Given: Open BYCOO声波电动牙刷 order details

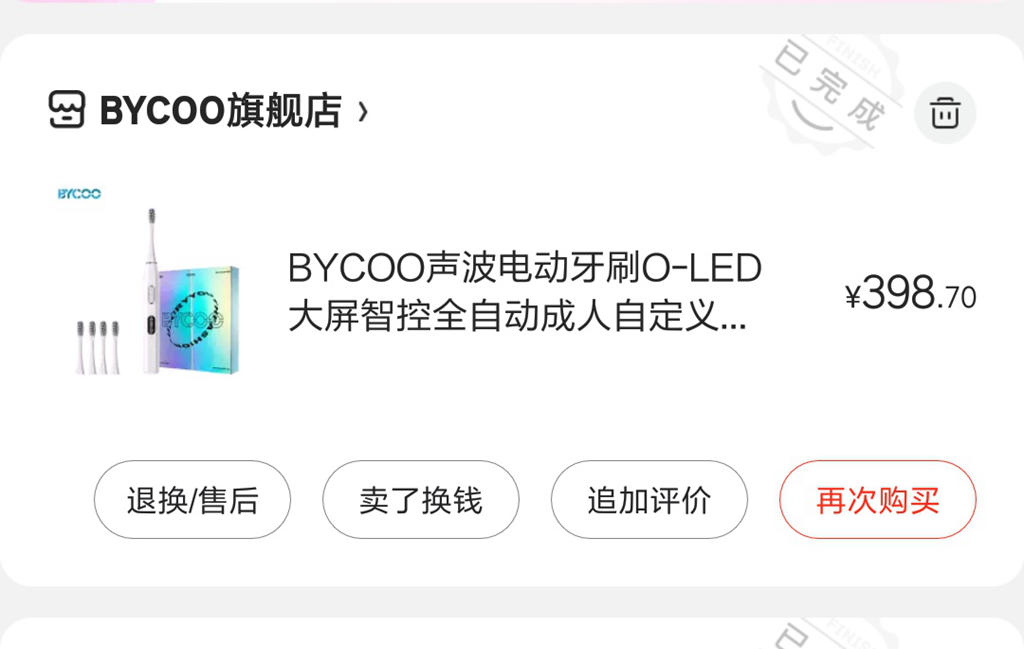Looking at the screenshot, I should 524,294.
